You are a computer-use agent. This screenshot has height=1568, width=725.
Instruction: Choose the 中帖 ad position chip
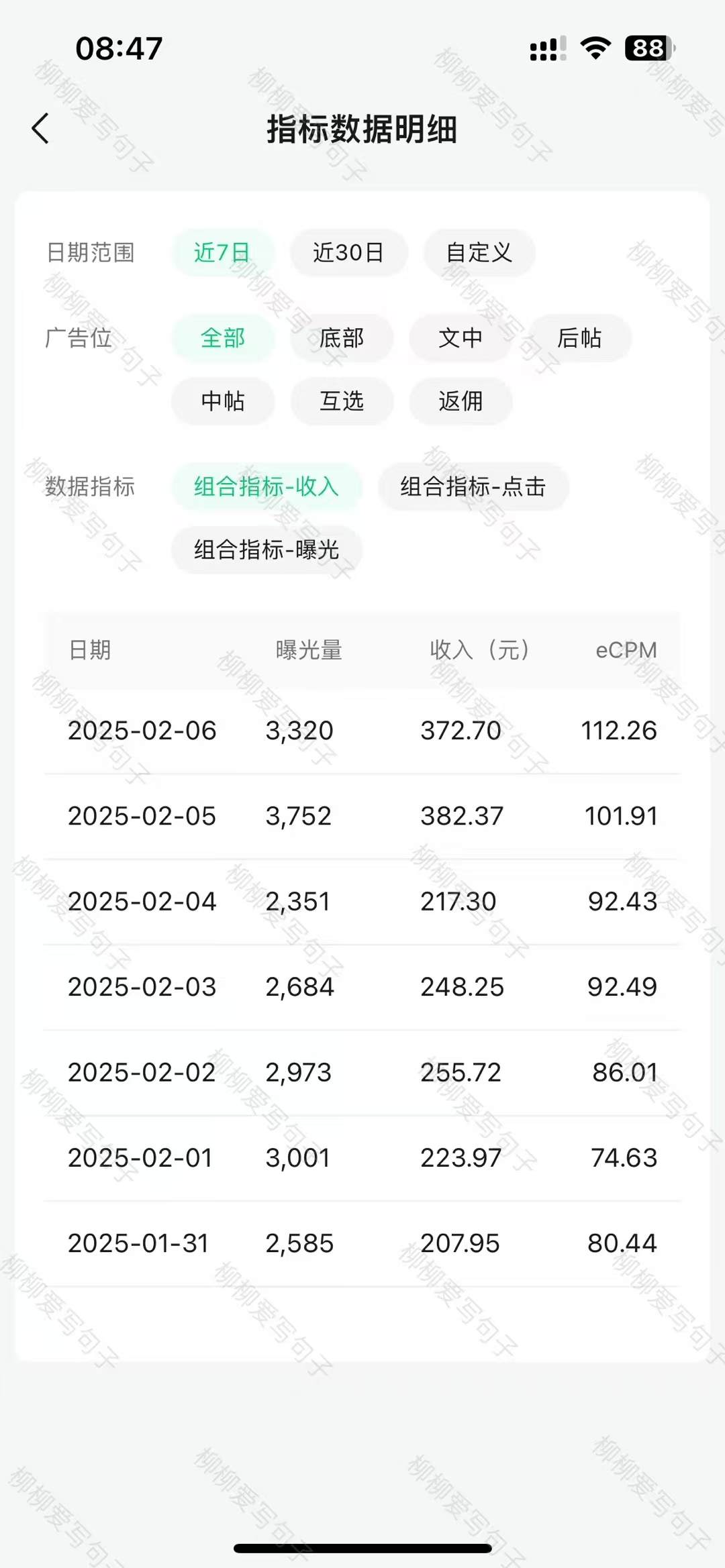click(223, 401)
